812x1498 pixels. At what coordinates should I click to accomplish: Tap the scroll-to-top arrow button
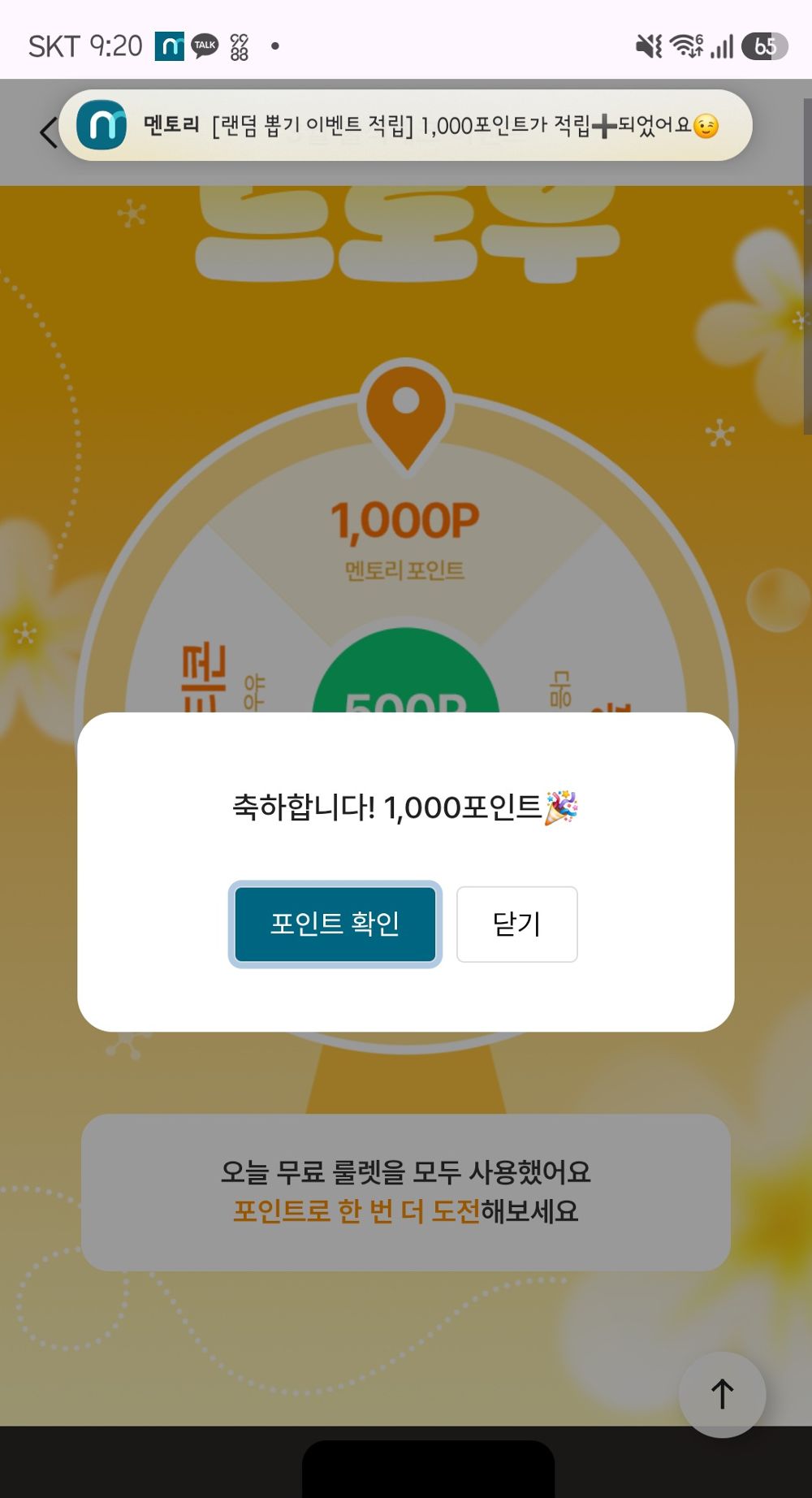click(722, 1393)
